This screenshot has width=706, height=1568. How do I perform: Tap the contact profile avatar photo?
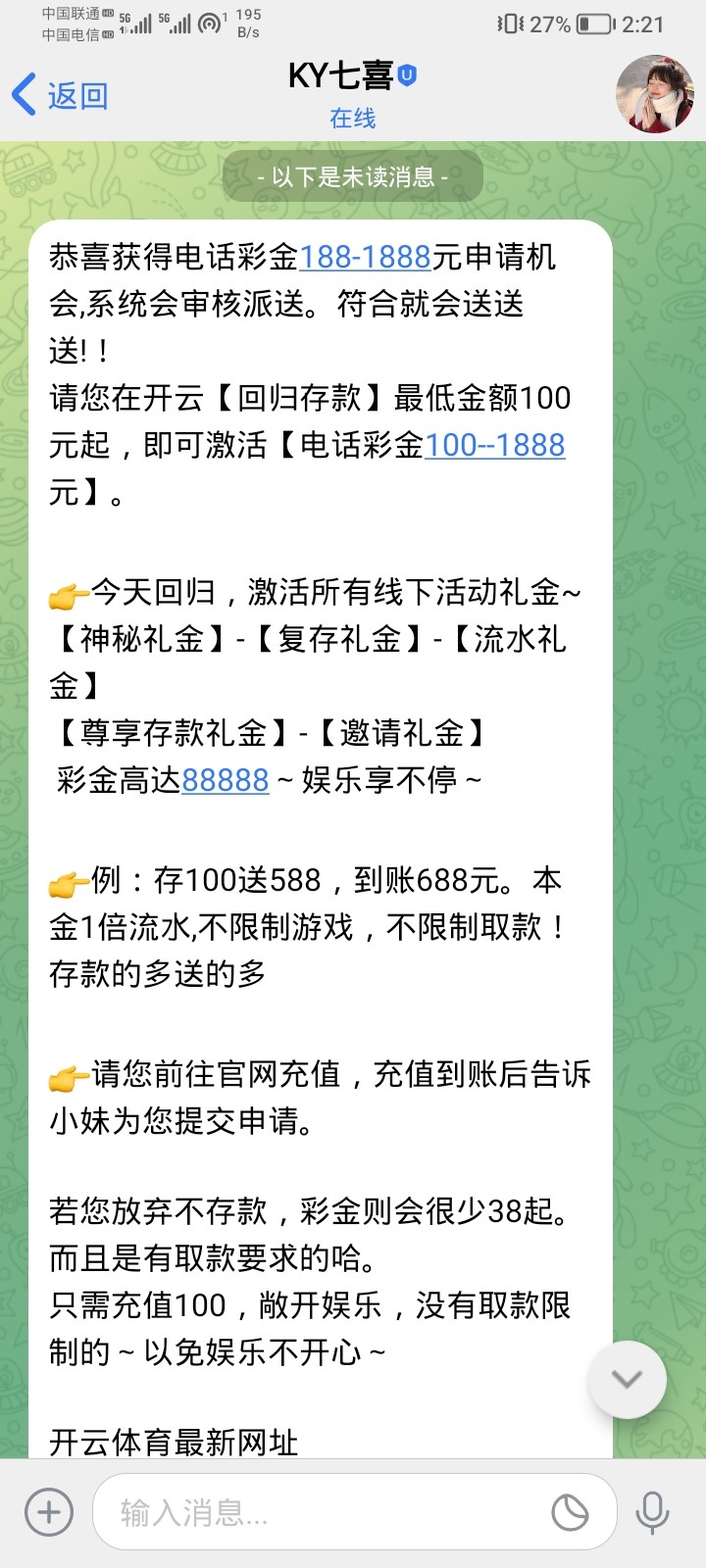click(x=655, y=95)
